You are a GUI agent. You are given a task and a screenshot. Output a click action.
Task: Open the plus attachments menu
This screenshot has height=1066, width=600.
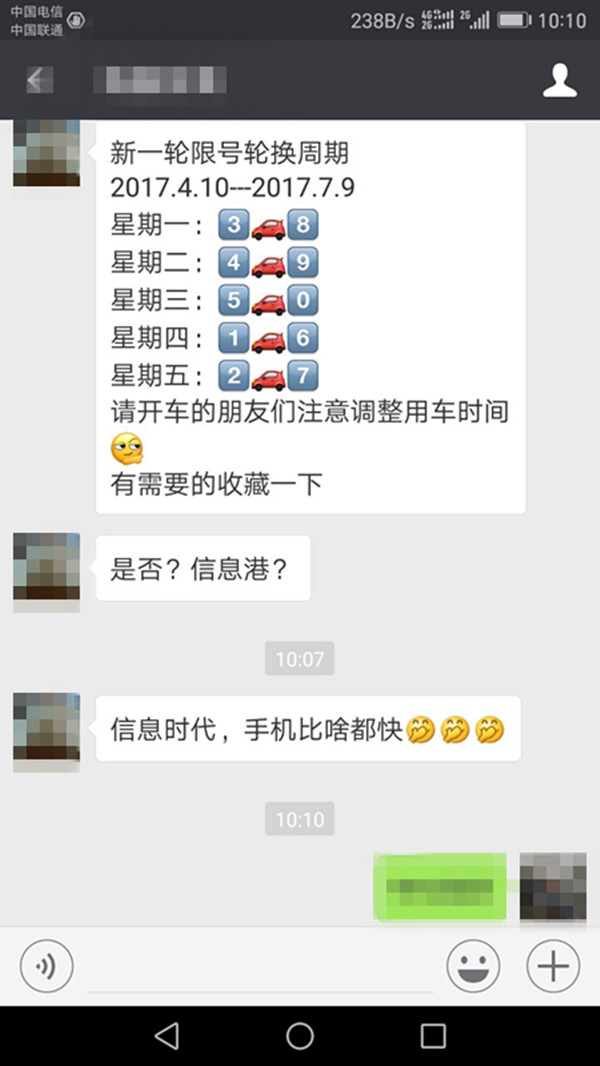point(553,967)
